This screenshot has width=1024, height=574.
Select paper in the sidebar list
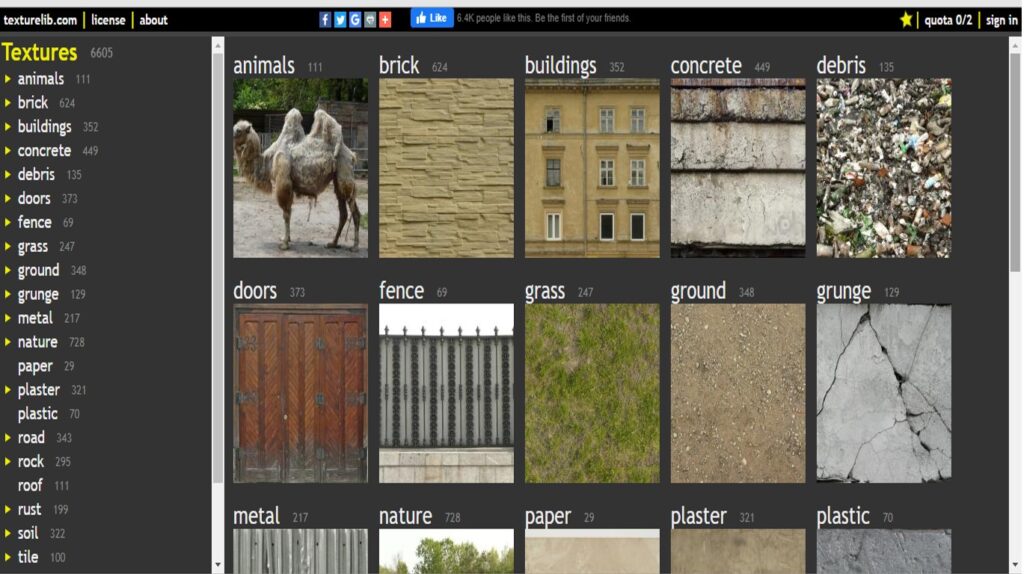point(35,366)
